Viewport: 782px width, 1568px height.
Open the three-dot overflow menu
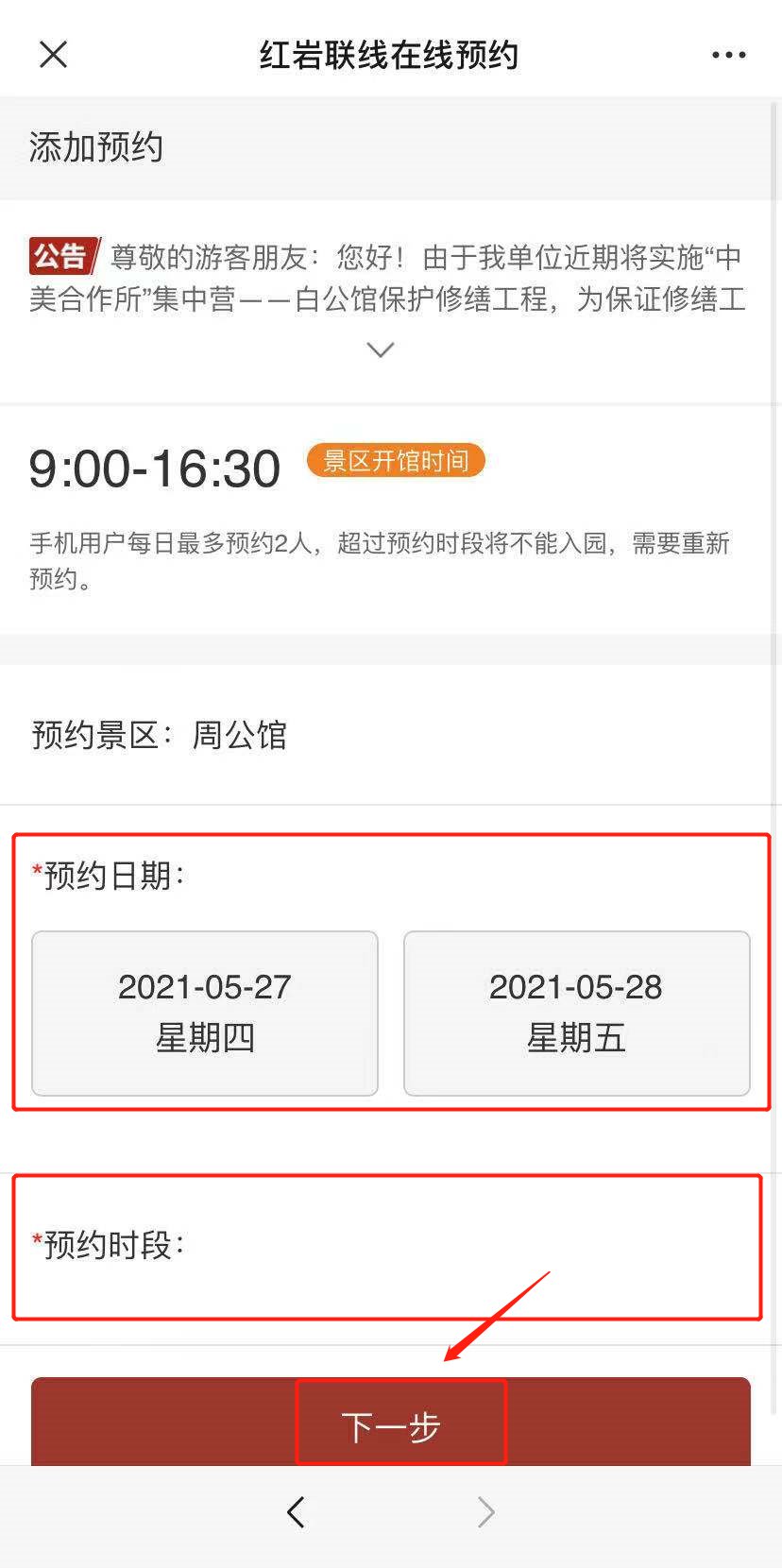[x=728, y=55]
